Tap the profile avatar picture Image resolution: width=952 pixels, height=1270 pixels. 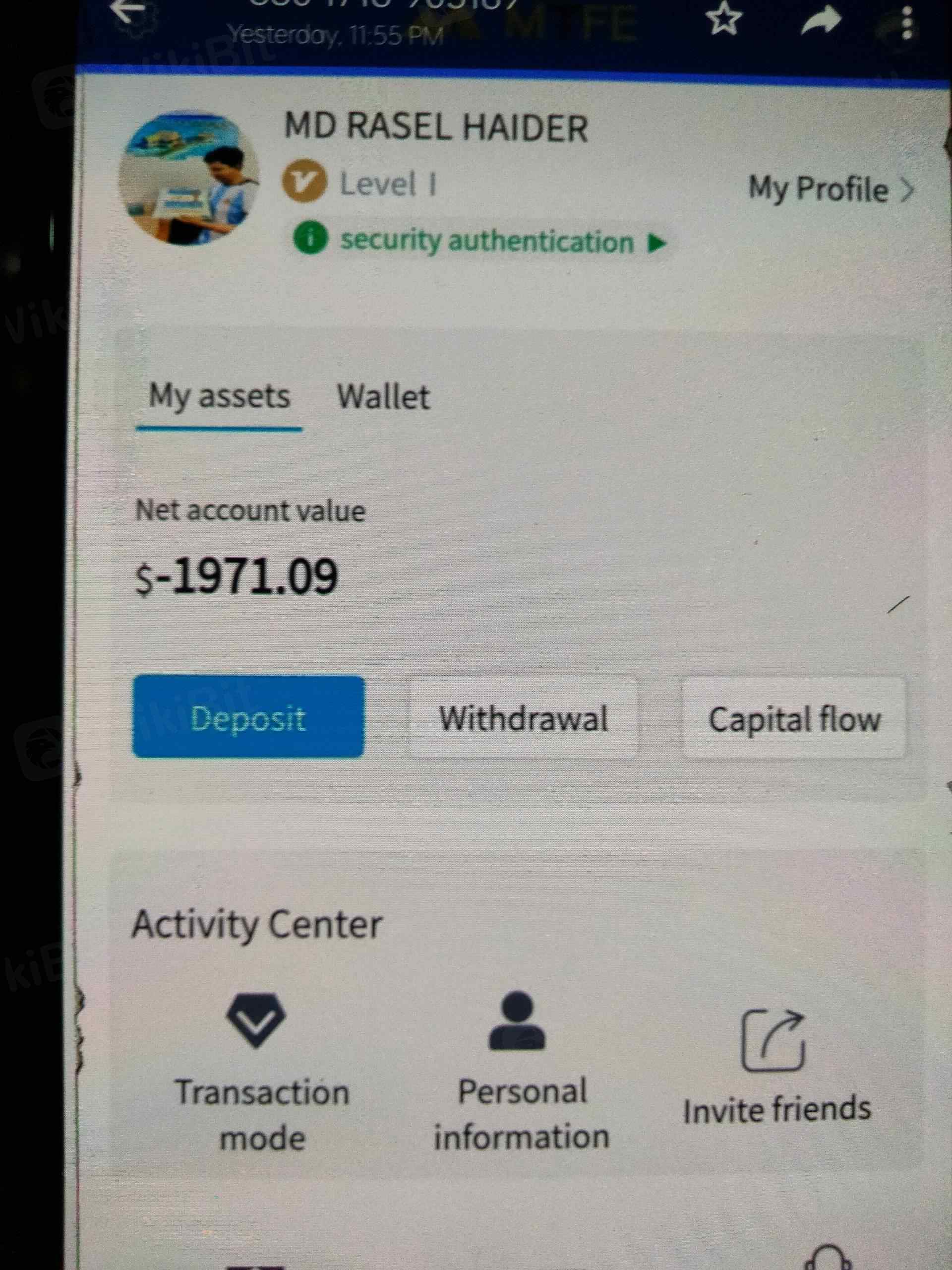(188, 178)
